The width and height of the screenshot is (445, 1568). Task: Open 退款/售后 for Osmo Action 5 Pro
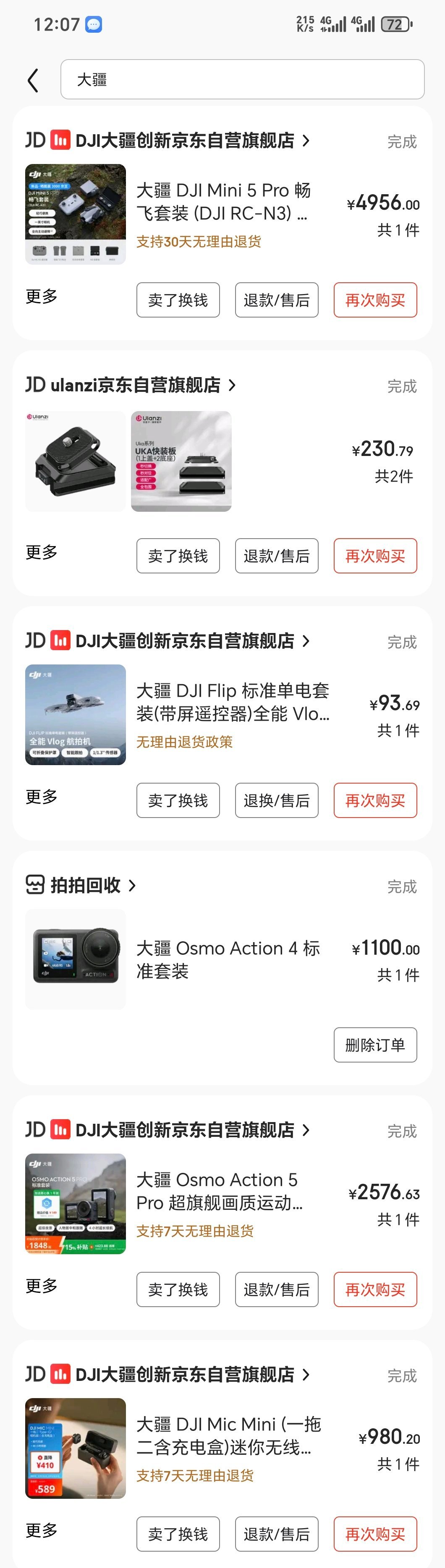click(277, 1290)
